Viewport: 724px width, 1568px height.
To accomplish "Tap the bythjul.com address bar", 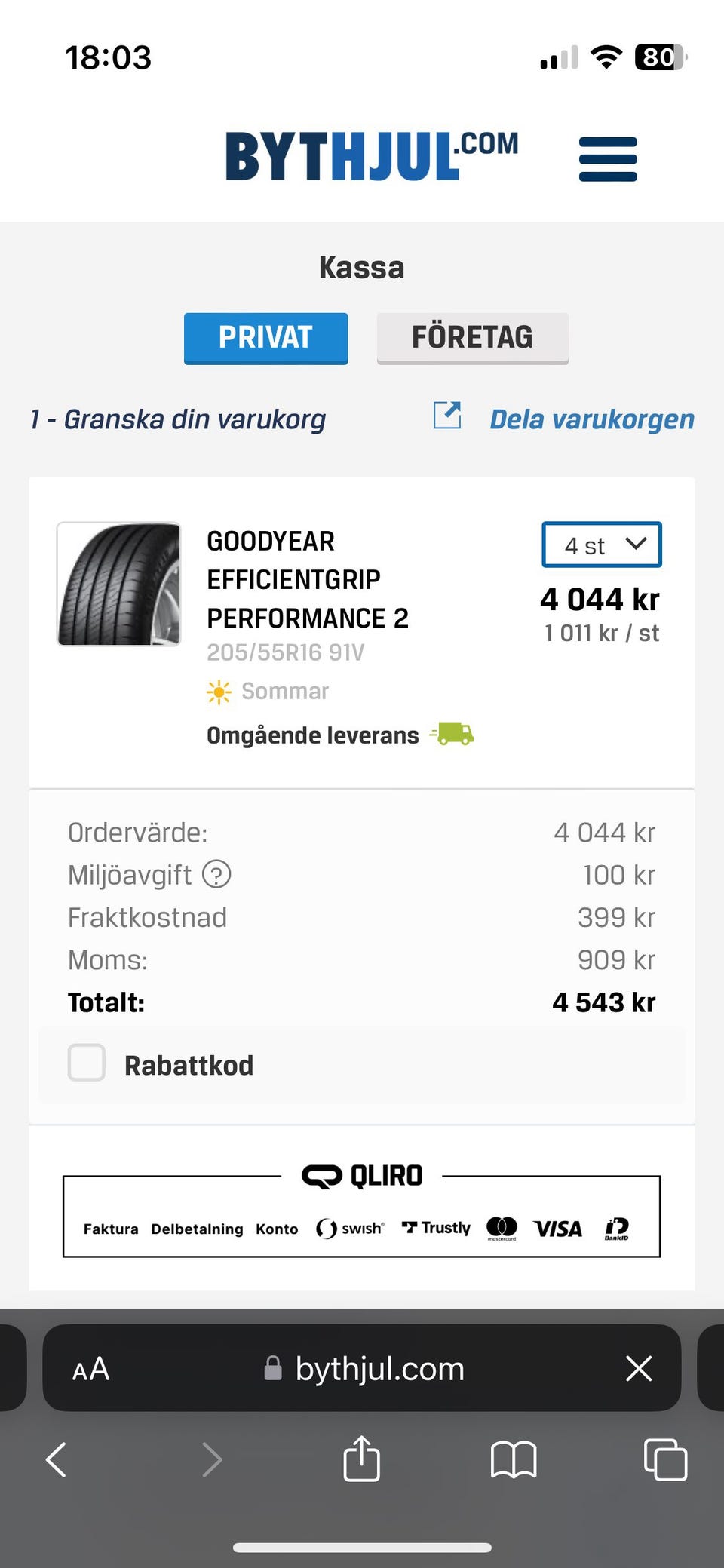I will [x=366, y=1369].
